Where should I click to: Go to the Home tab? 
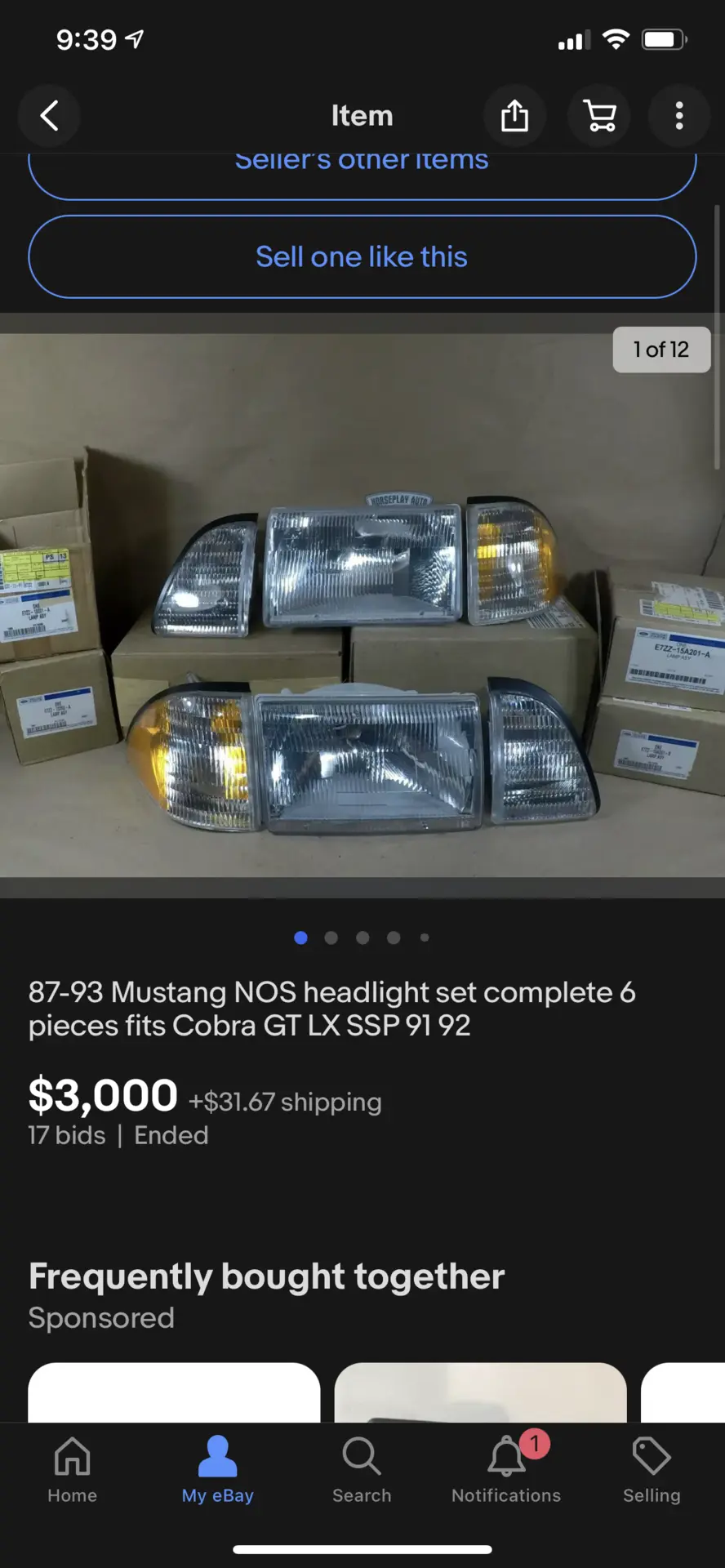(x=73, y=1470)
